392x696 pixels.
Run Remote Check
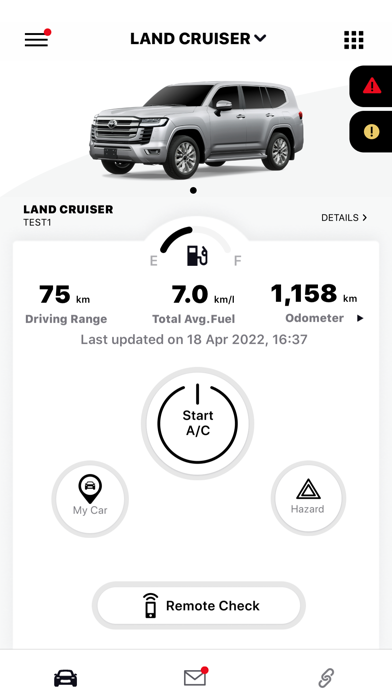click(198, 605)
